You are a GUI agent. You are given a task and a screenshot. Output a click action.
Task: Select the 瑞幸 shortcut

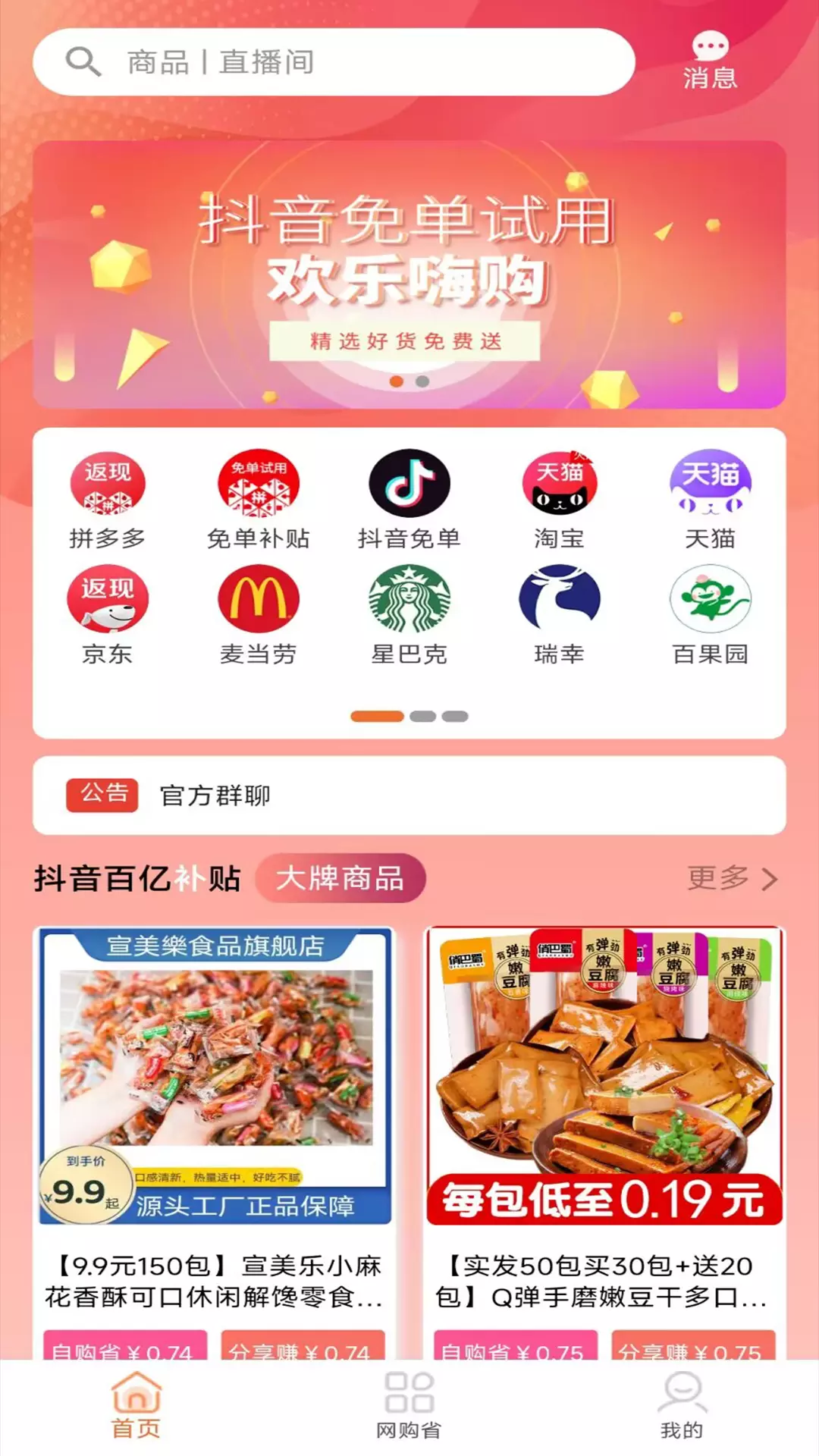point(560,616)
